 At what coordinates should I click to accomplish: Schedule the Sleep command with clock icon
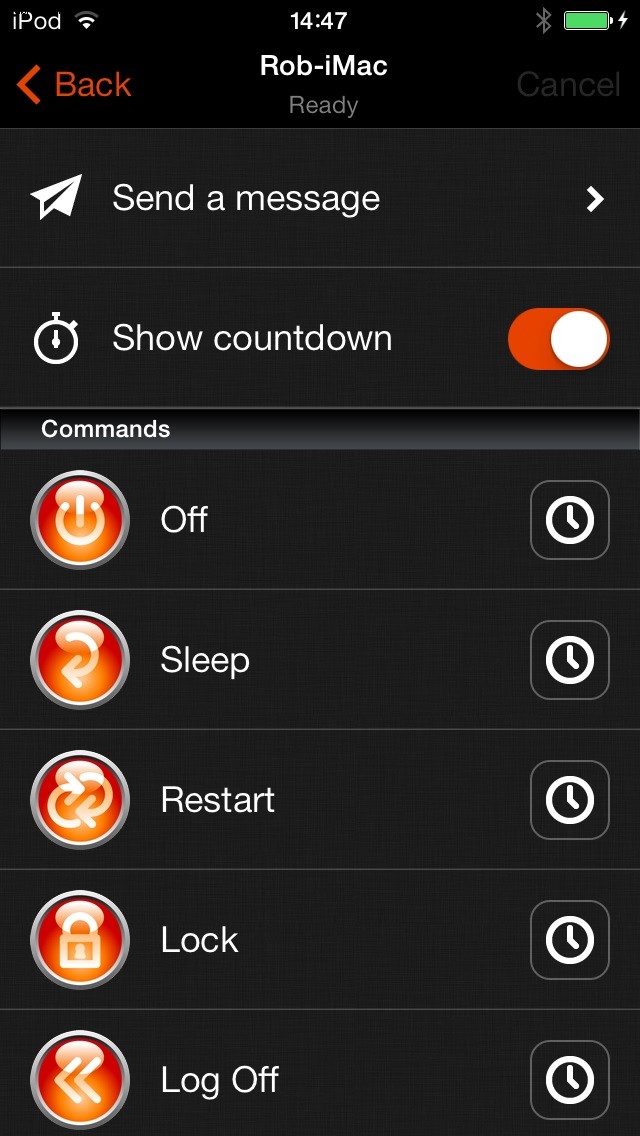(x=570, y=659)
